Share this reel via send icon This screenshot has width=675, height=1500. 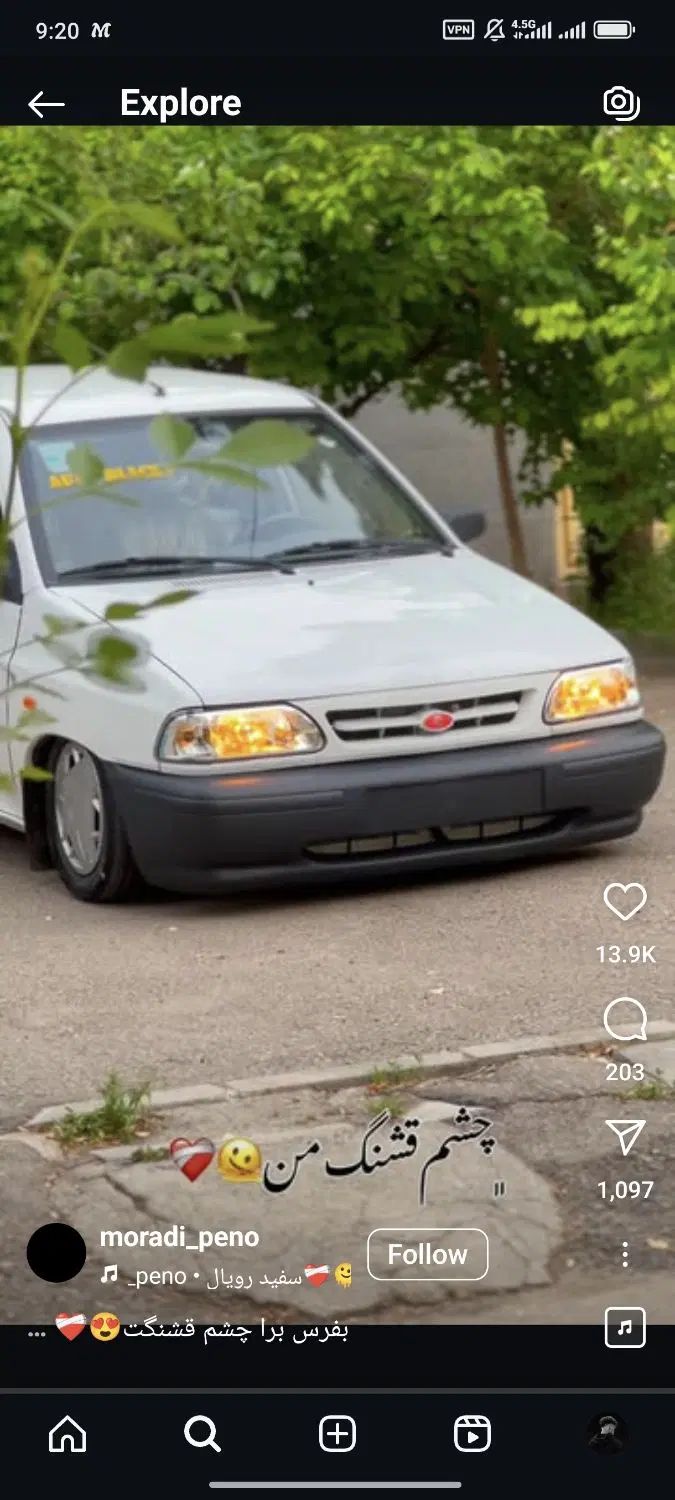click(625, 1138)
